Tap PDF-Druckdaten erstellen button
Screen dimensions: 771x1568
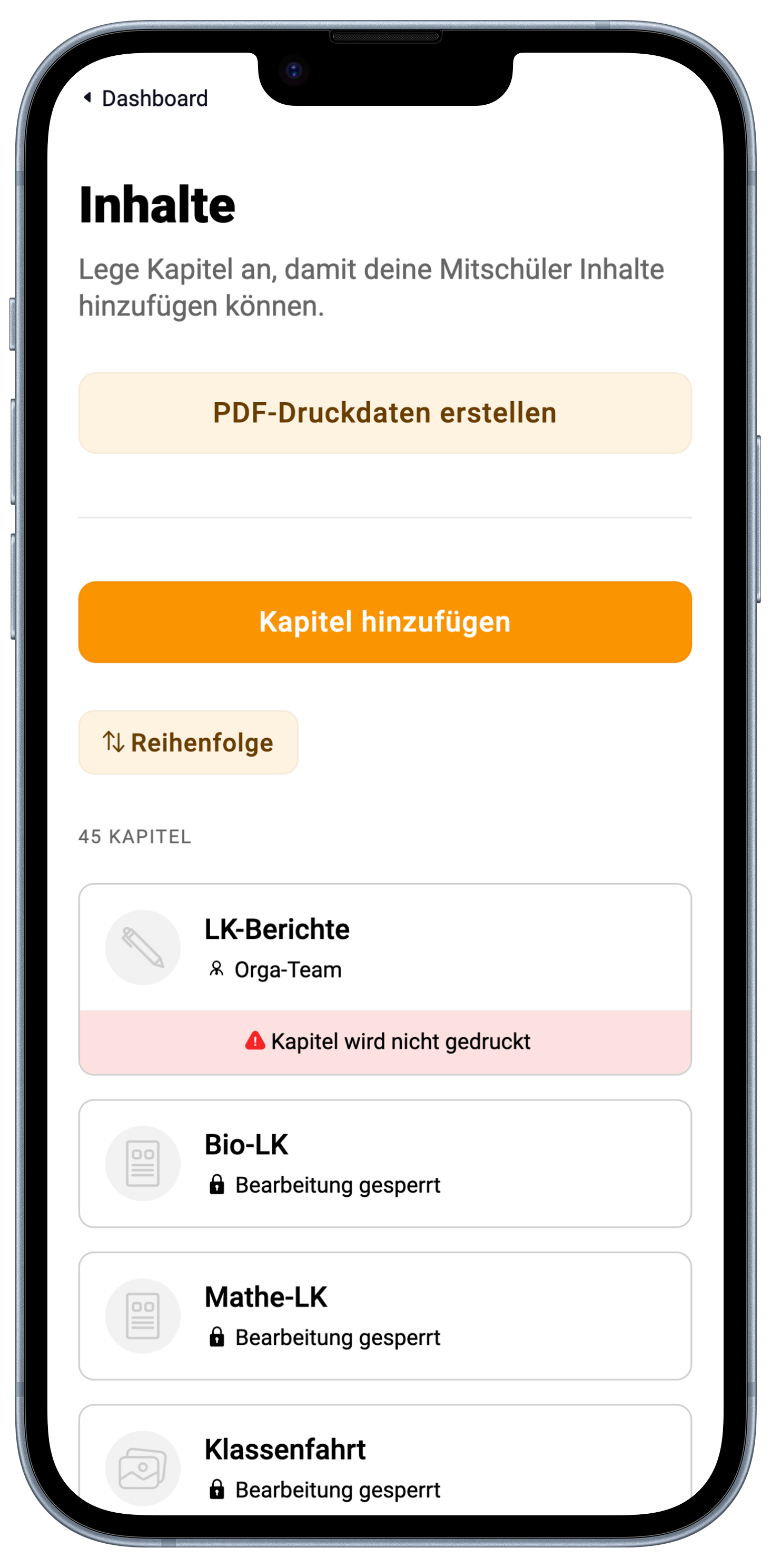(x=385, y=413)
